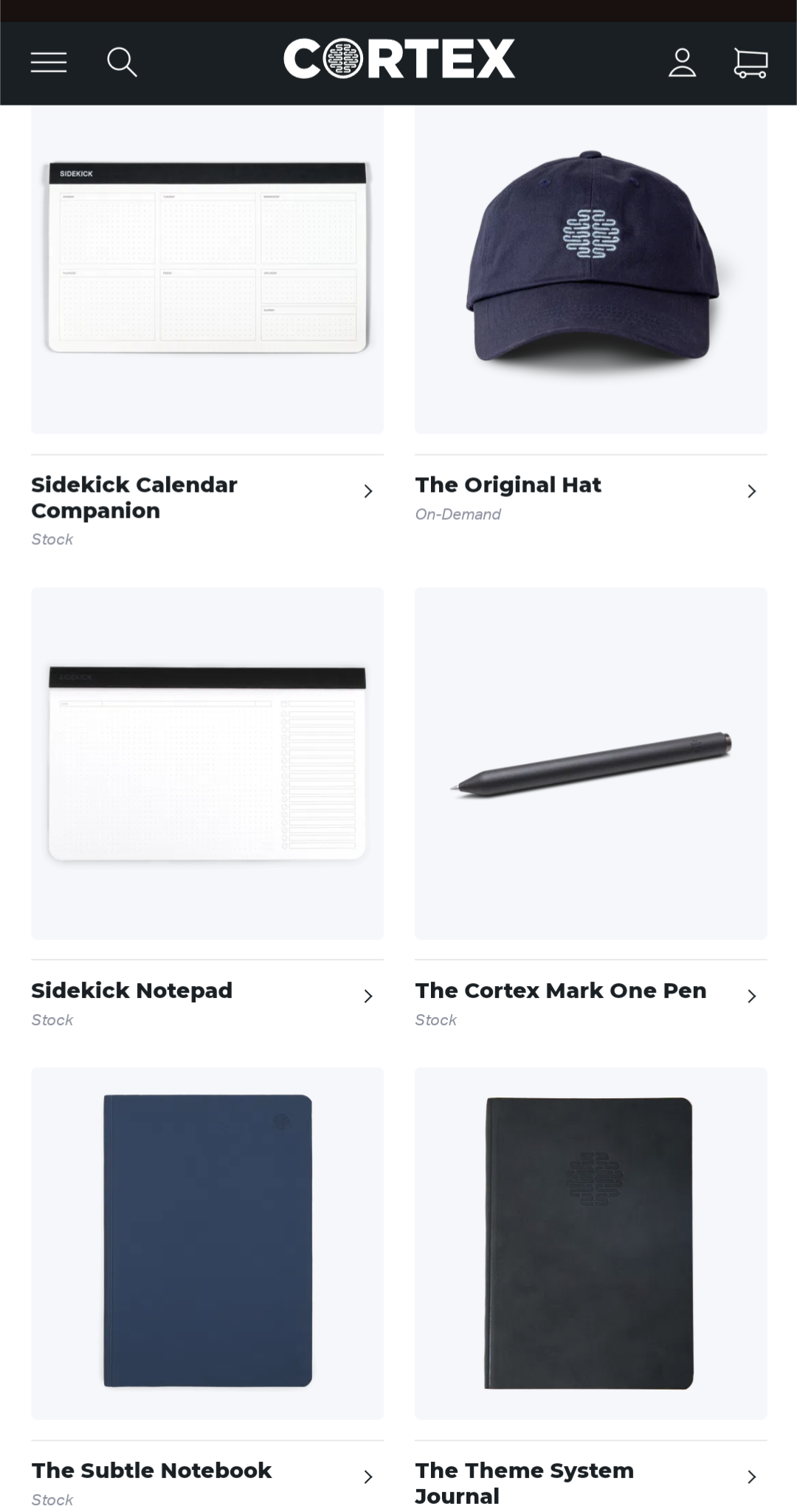This screenshot has height=1512, width=797.
Task: Open The Theme System Journal image
Action: [x=591, y=1242]
